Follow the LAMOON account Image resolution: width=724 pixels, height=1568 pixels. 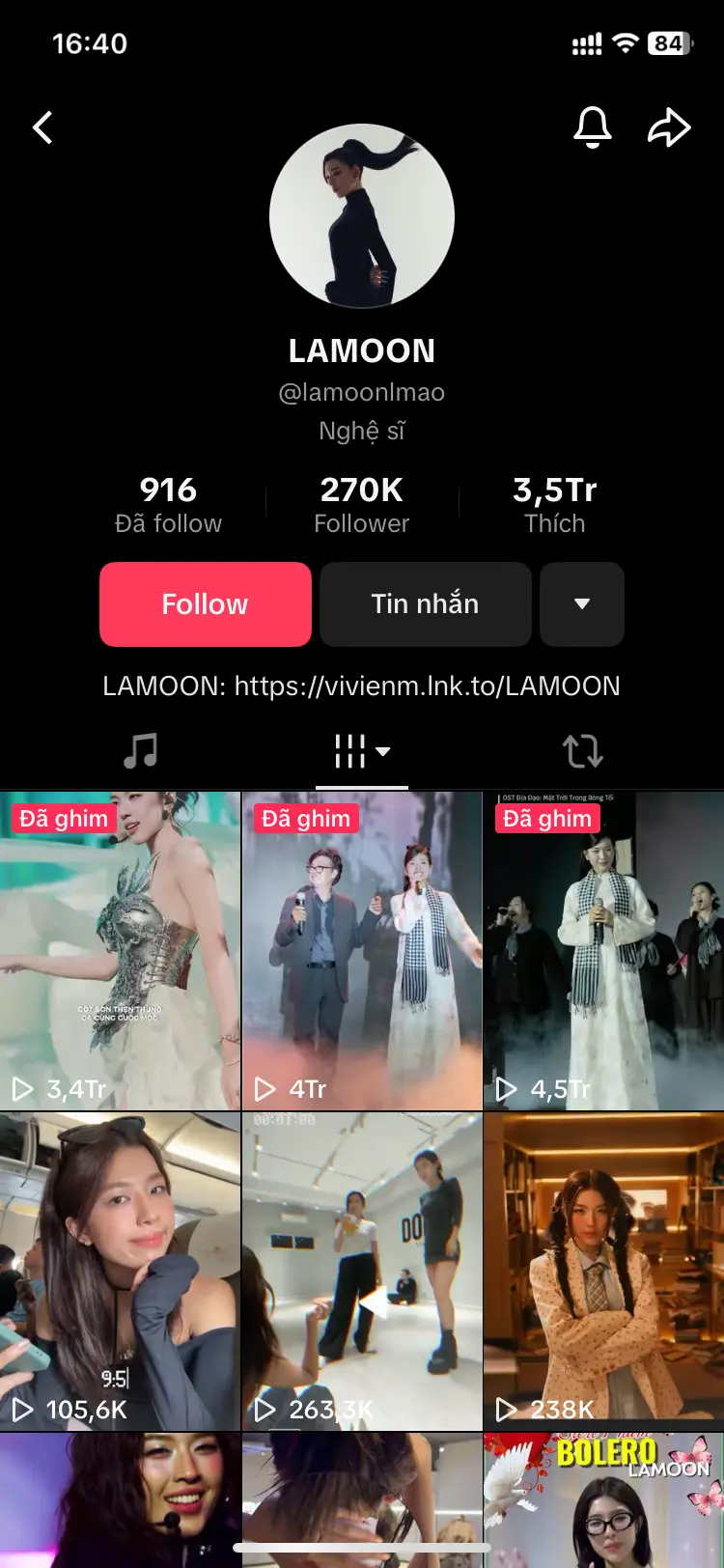point(206,604)
